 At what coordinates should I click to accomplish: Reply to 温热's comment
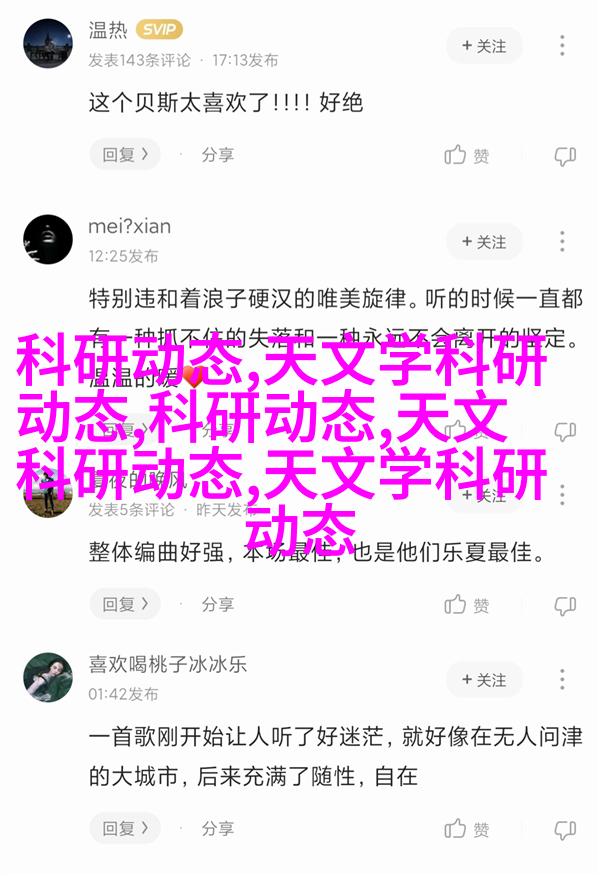[x=125, y=155]
